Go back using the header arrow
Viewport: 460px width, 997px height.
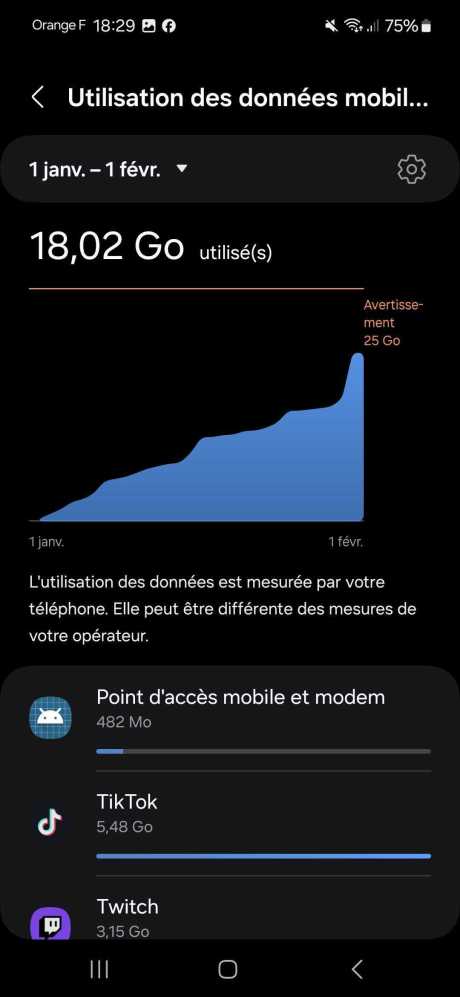tap(38, 98)
